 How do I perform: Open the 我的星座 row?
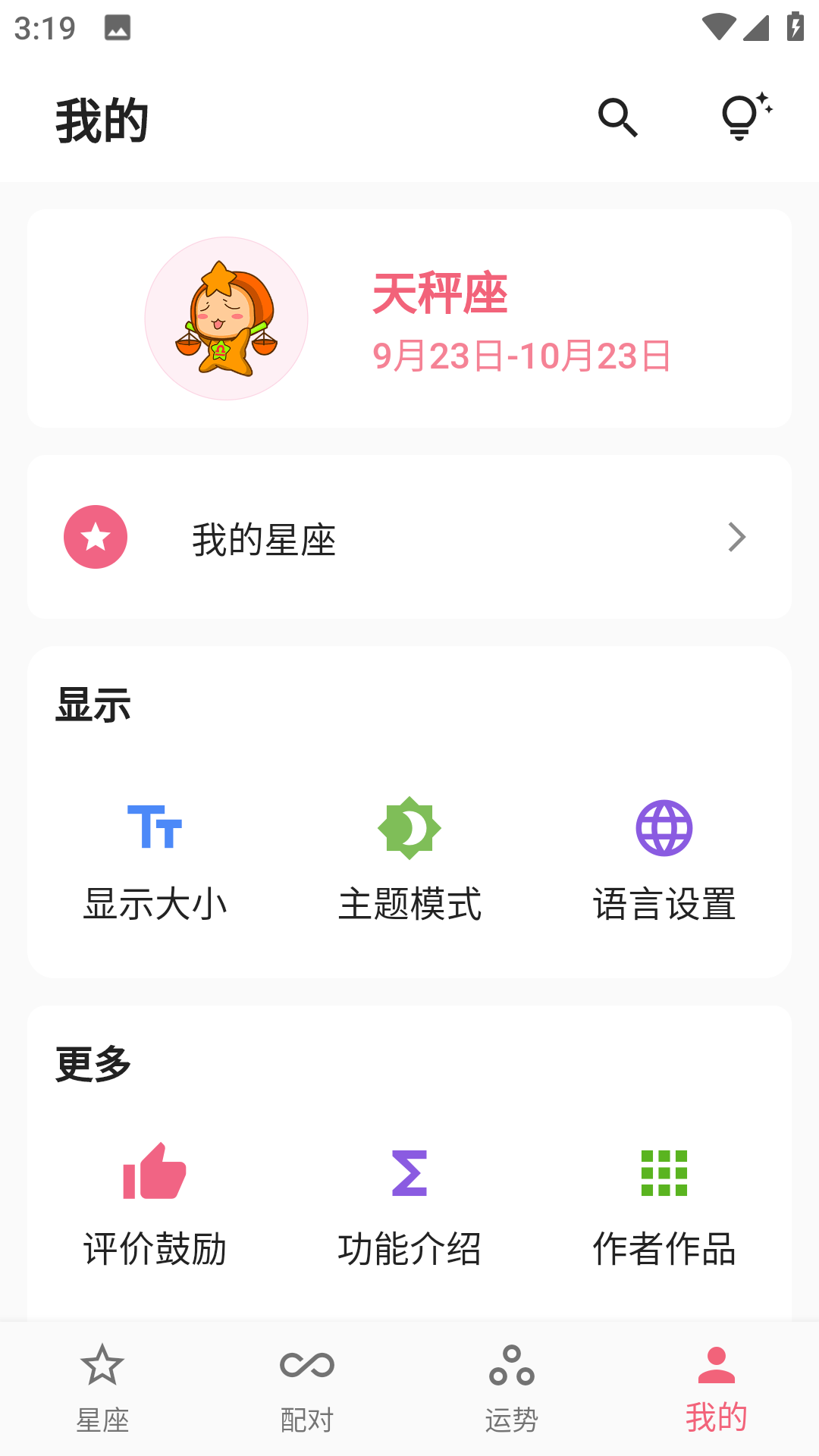409,537
